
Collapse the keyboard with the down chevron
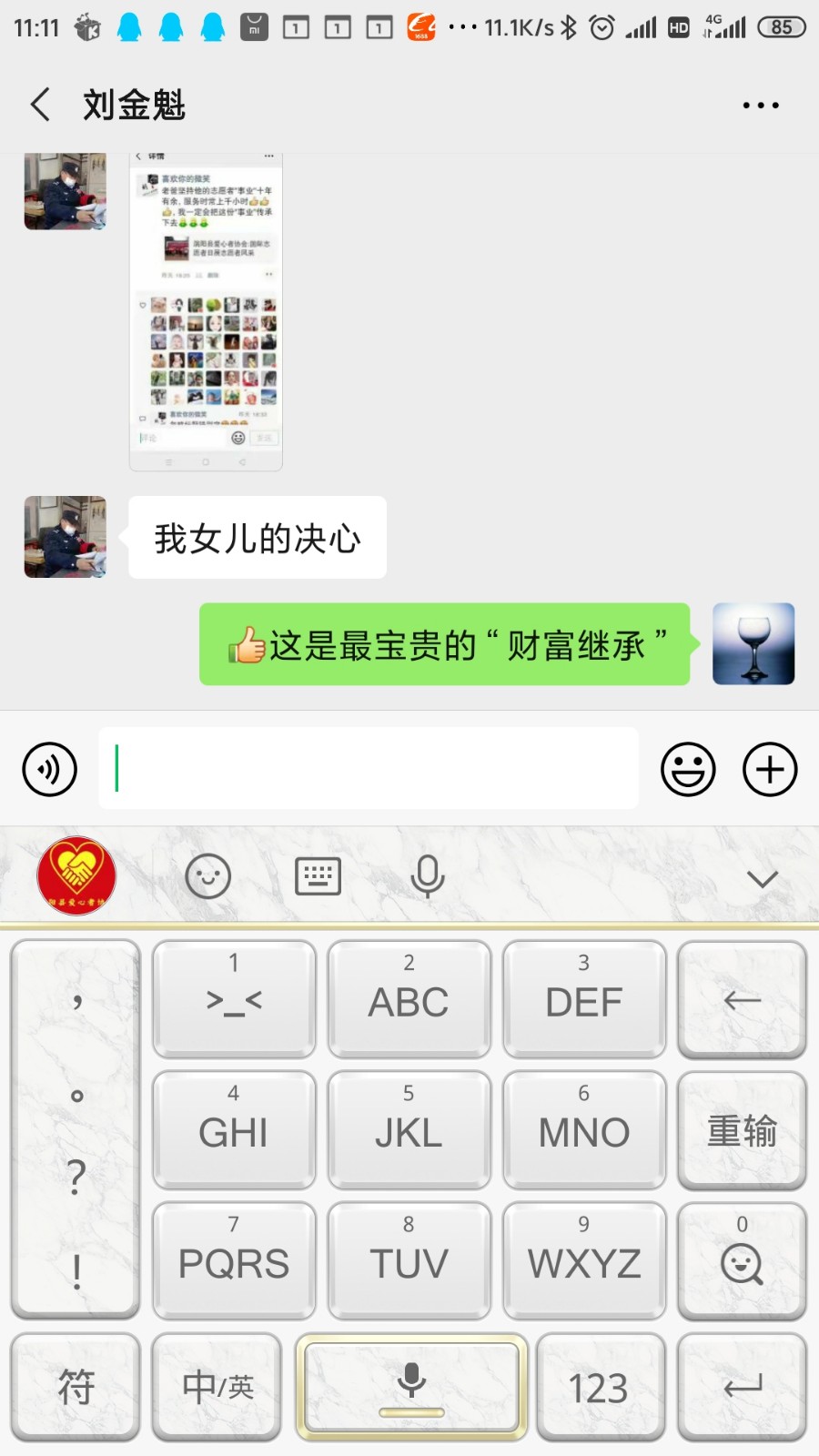coord(762,879)
